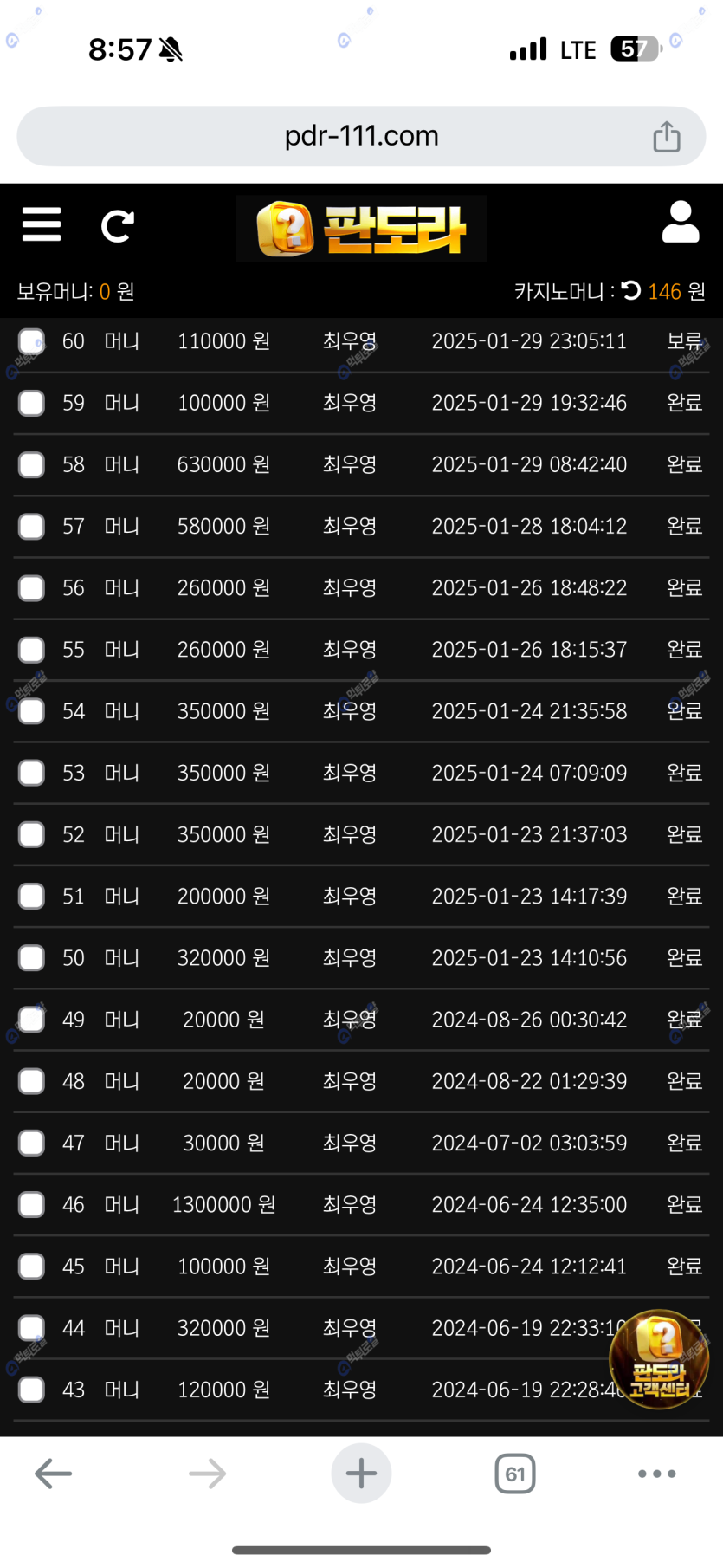Tick the checkbox for row 55
723x1568 pixels.
(x=32, y=650)
